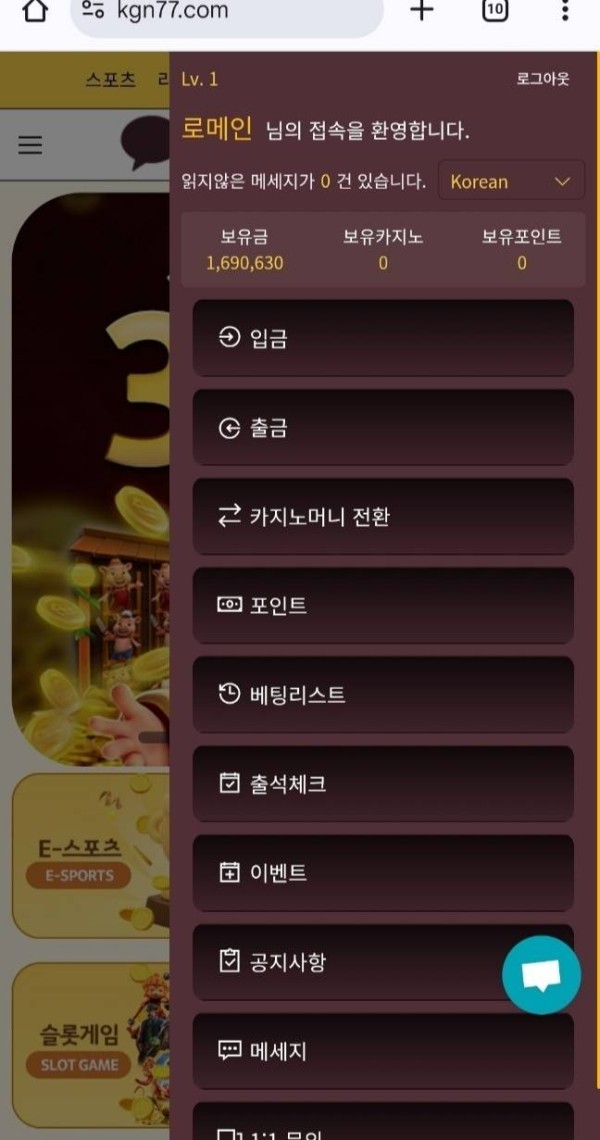
Task: Open the Korean language dropdown
Action: click(511, 182)
